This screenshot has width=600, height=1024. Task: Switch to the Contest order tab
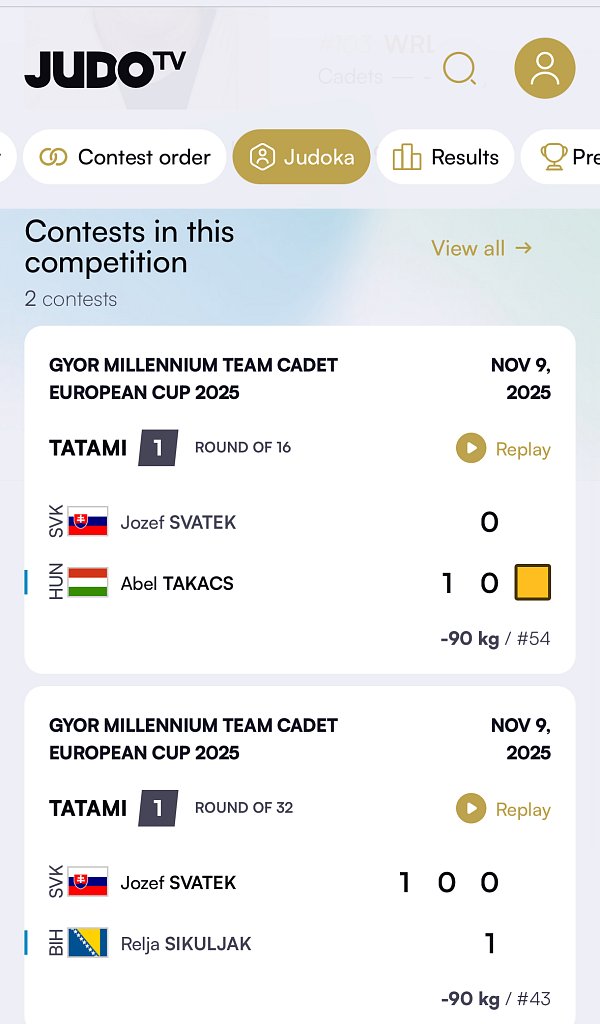pos(125,157)
